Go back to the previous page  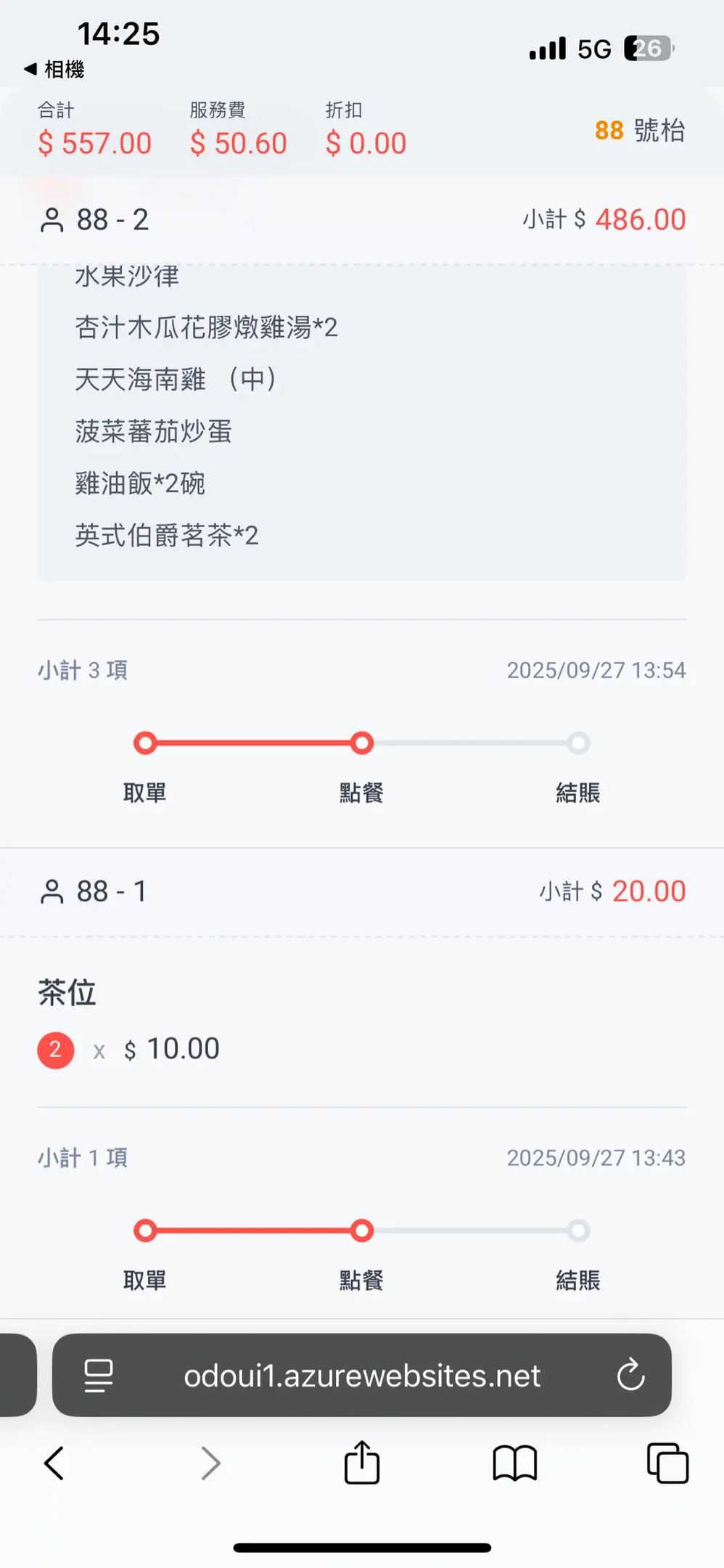pos(54,1463)
